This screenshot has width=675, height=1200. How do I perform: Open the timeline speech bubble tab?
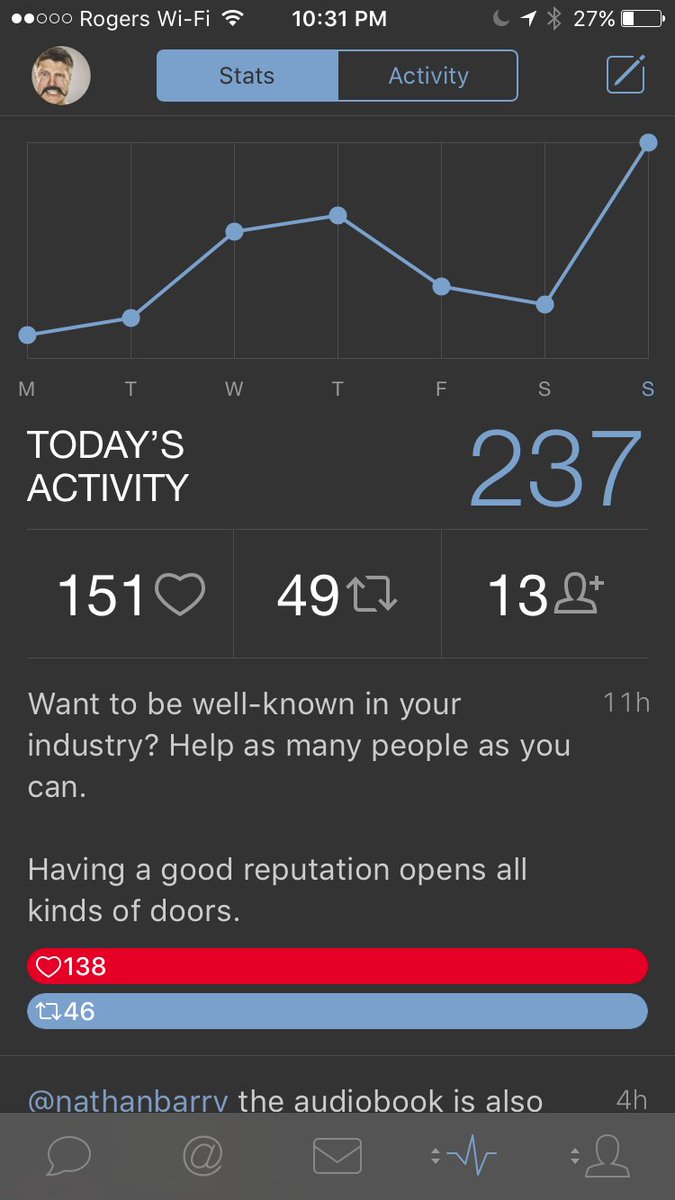(x=69, y=1157)
